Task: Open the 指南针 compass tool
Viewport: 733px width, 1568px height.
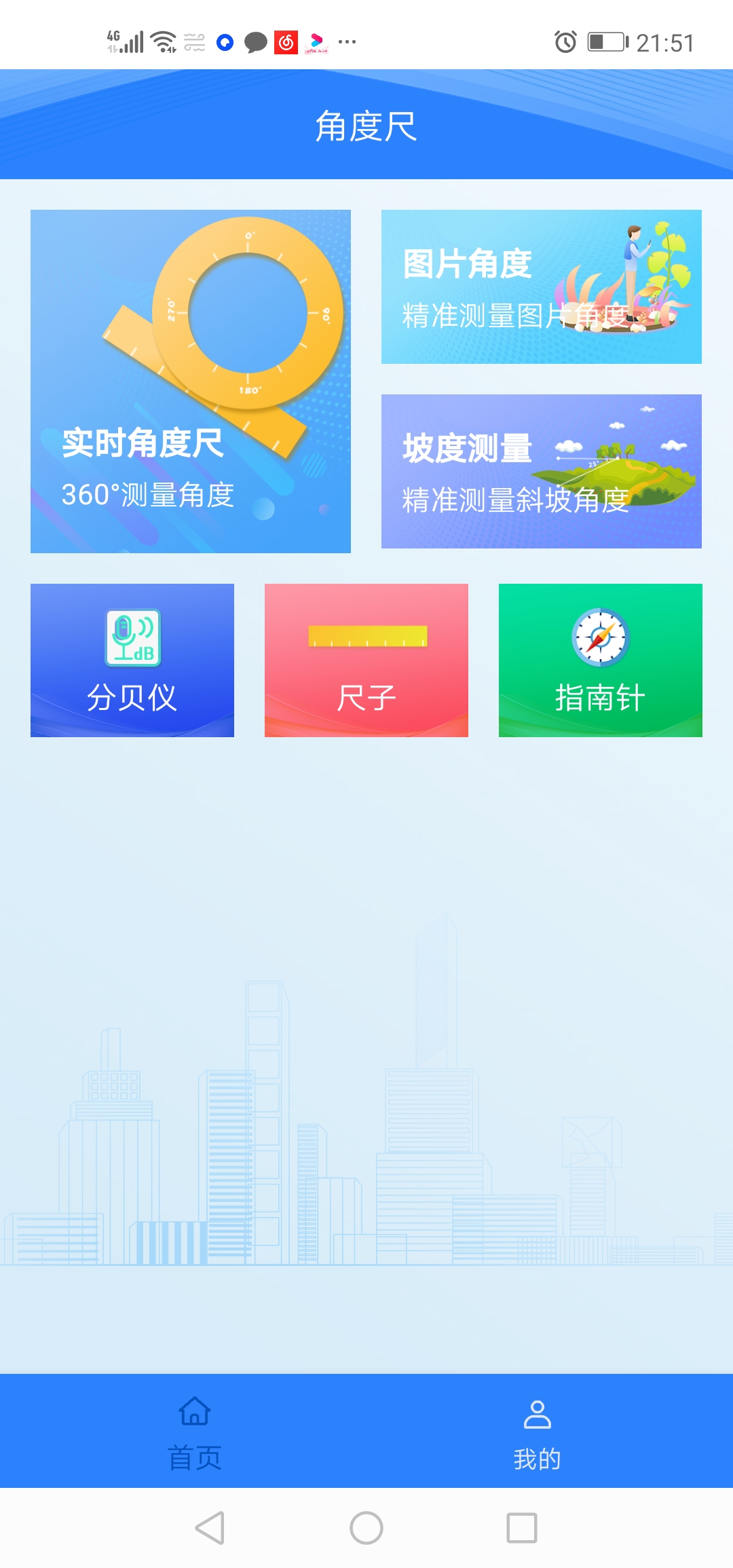Action: click(x=601, y=660)
